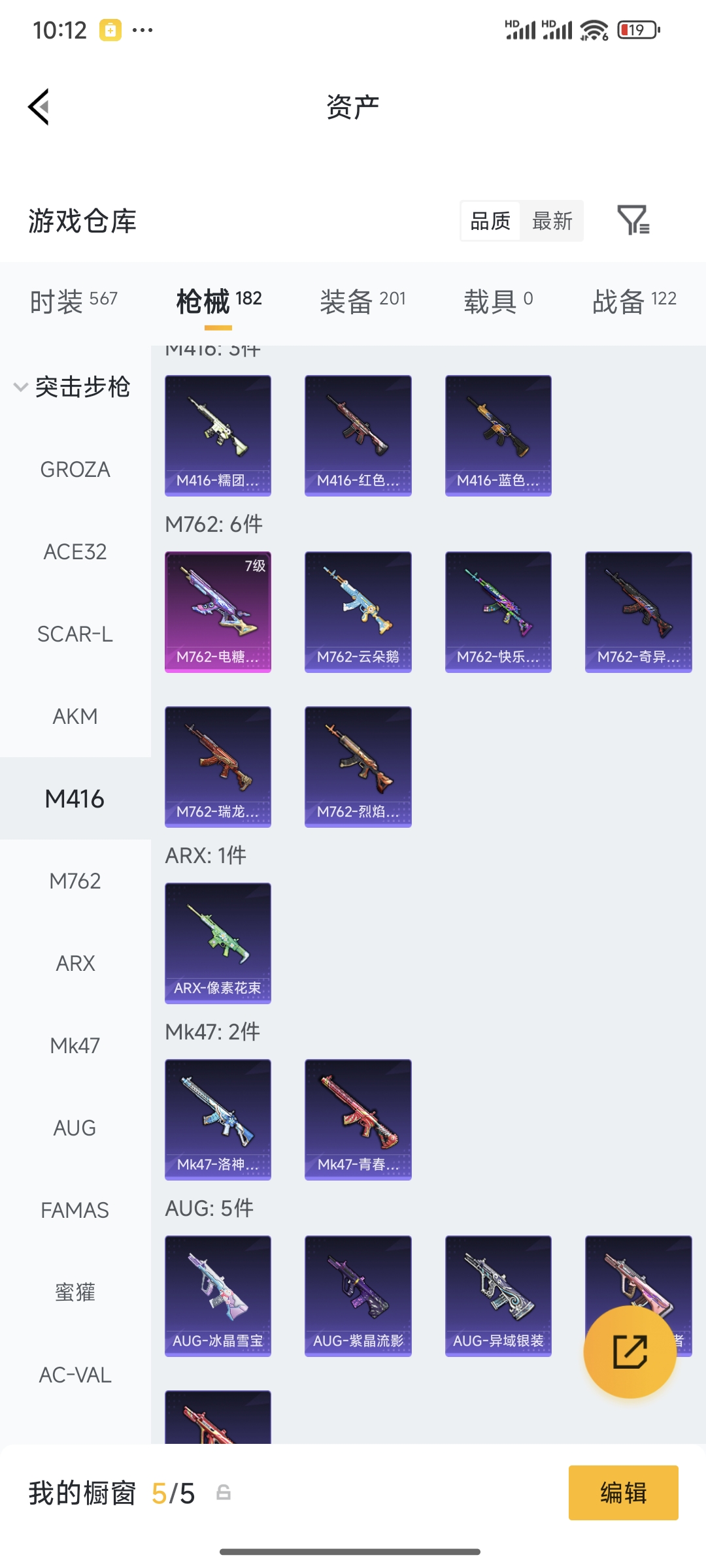Viewport: 706px width, 1568px height.
Task: Tap the yellow floating share button
Action: (x=630, y=1352)
